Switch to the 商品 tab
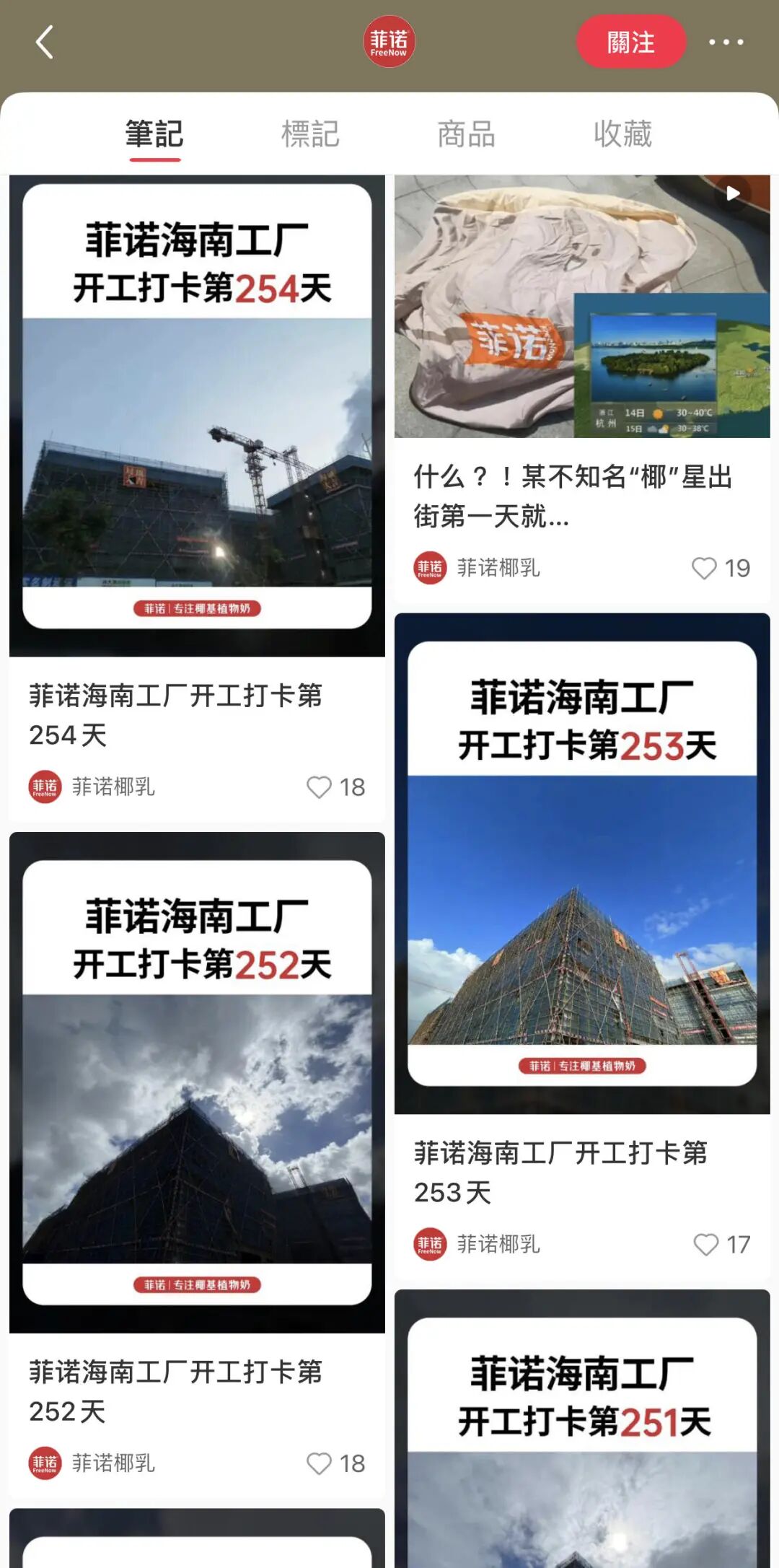 tap(466, 134)
